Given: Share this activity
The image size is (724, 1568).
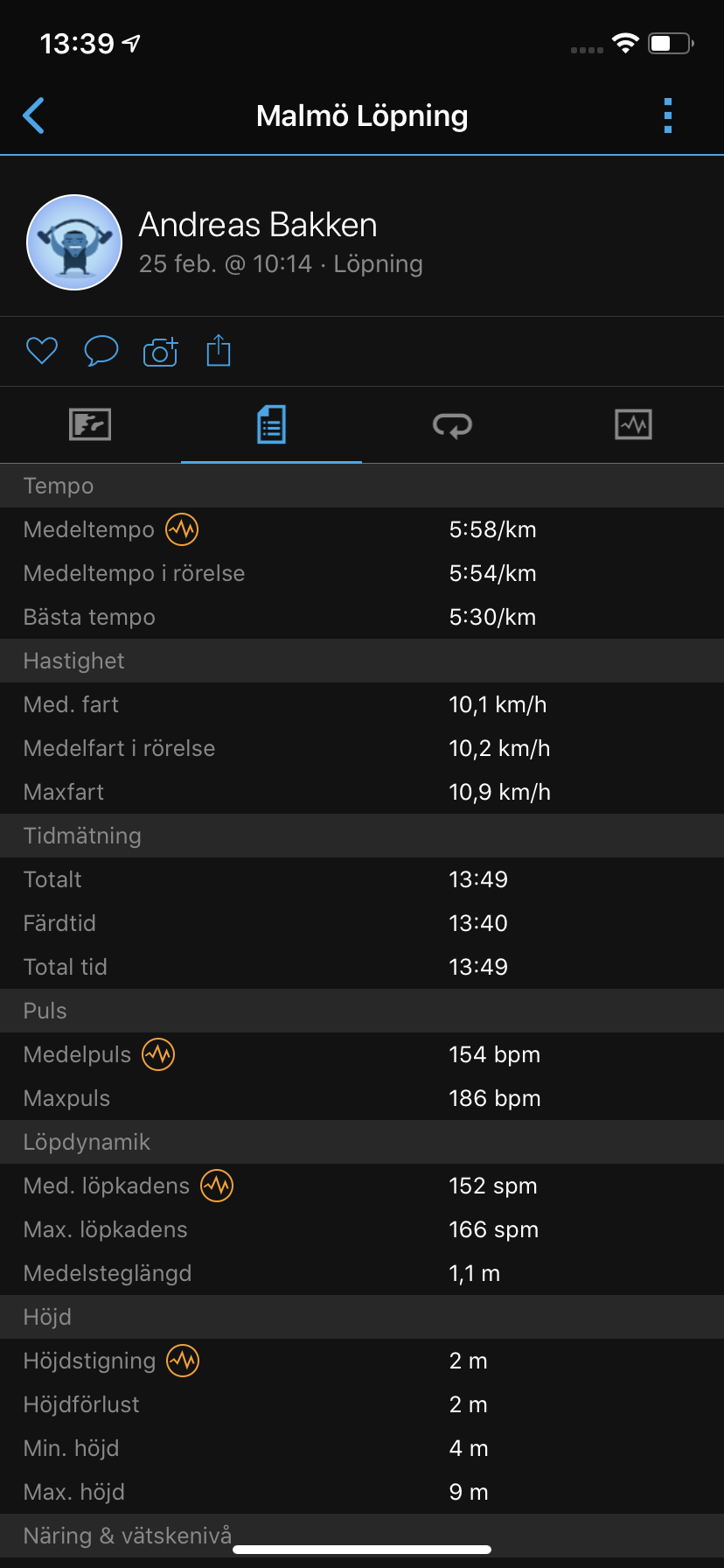Looking at the screenshot, I should coord(219,351).
